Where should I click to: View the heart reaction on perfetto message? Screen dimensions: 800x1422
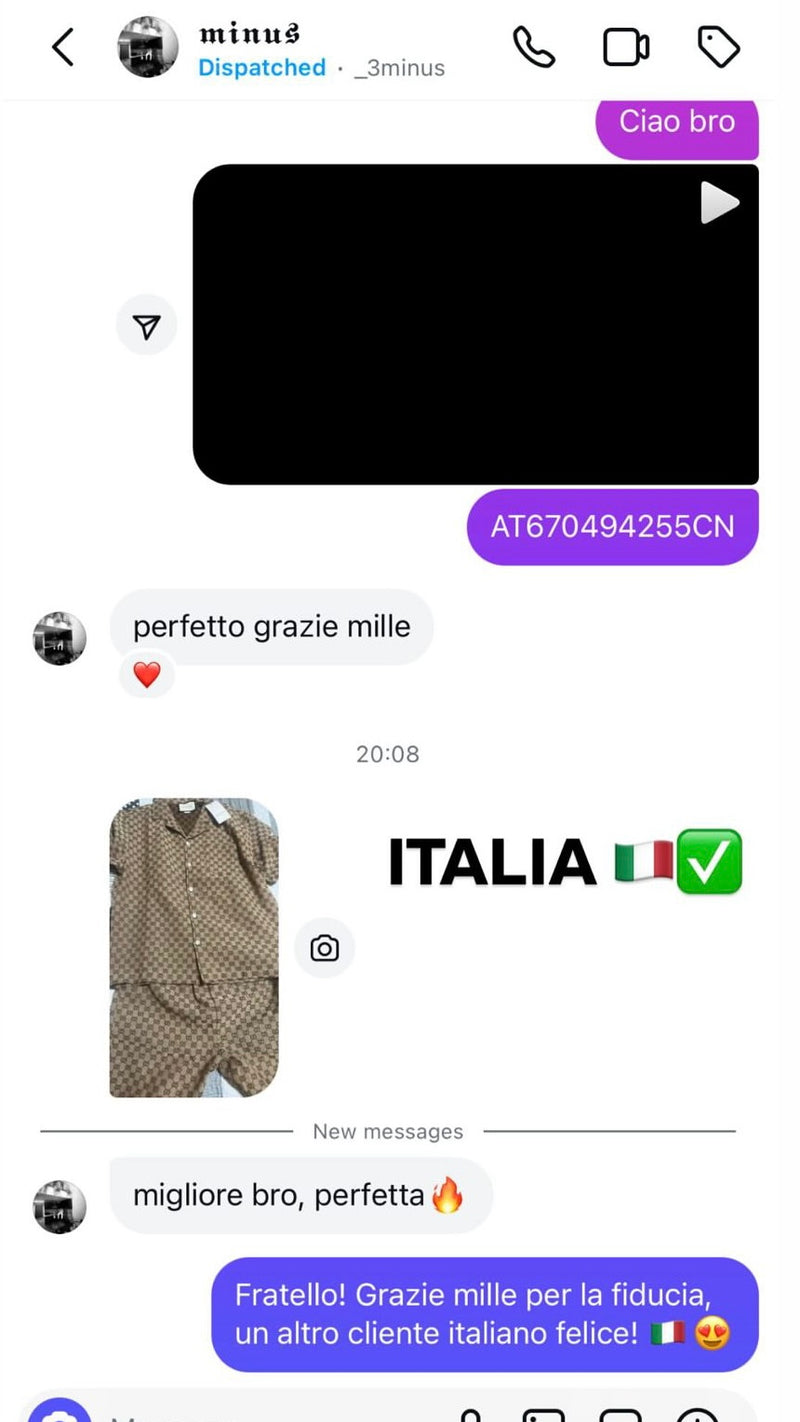pos(147,676)
